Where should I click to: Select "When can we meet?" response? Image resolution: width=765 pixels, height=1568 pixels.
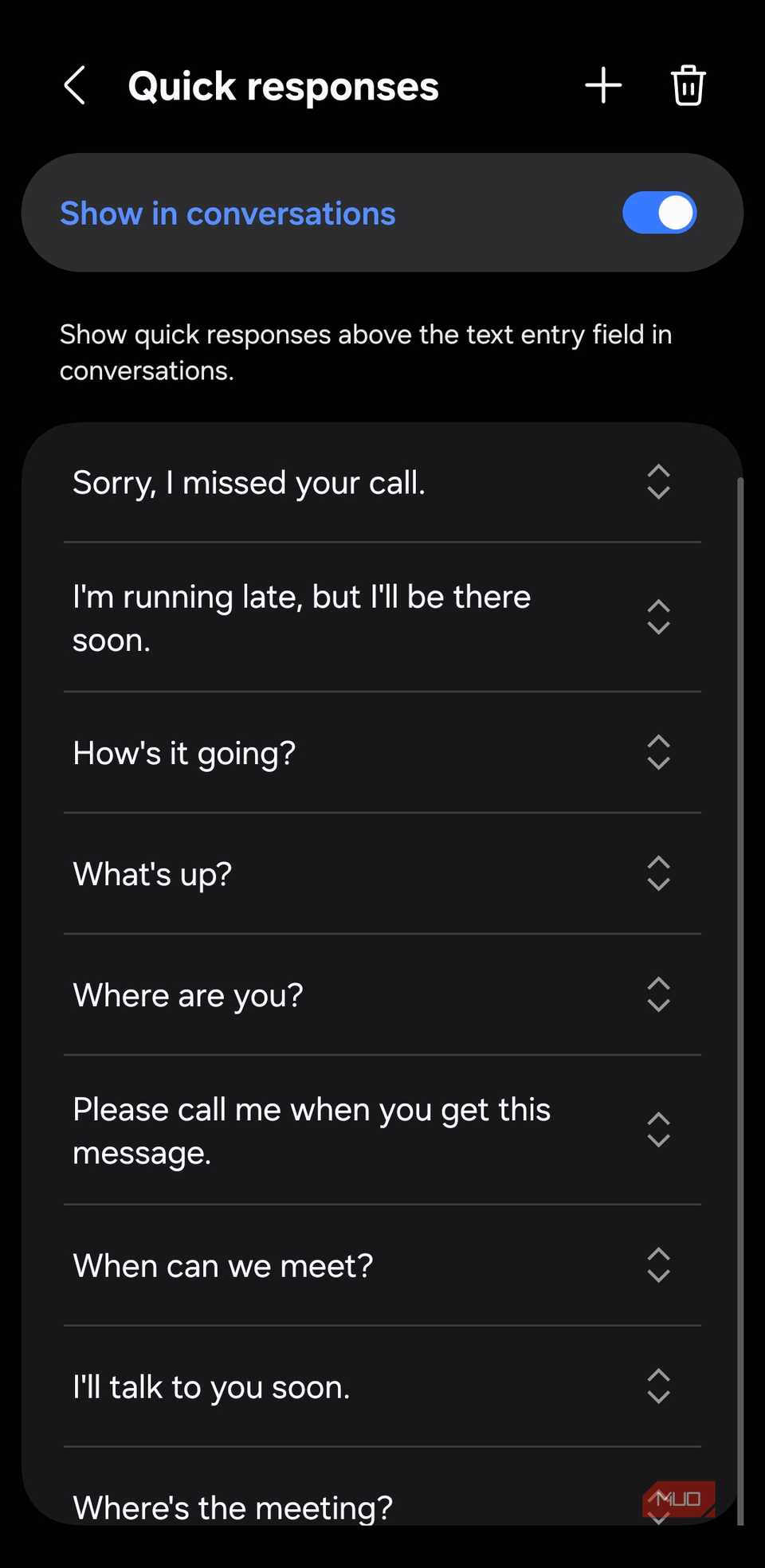223,1266
